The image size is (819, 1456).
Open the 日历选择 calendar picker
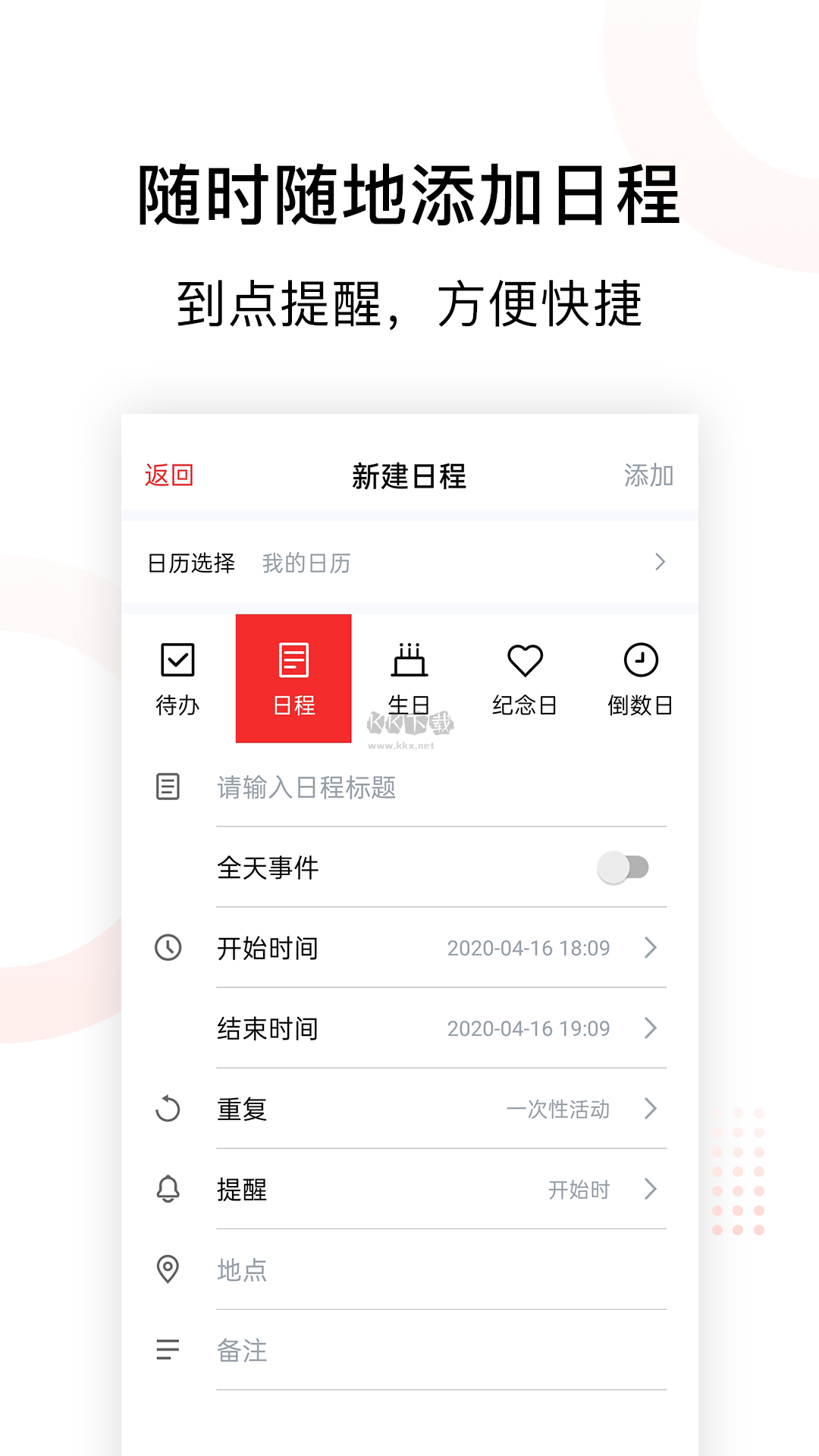click(x=409, y=563)
